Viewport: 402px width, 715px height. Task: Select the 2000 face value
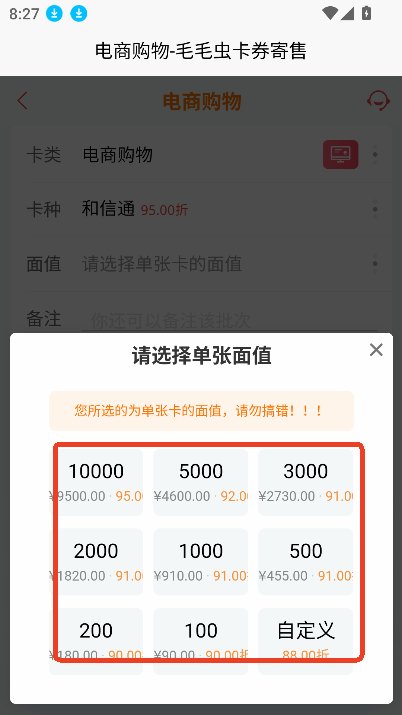point(96,562)
